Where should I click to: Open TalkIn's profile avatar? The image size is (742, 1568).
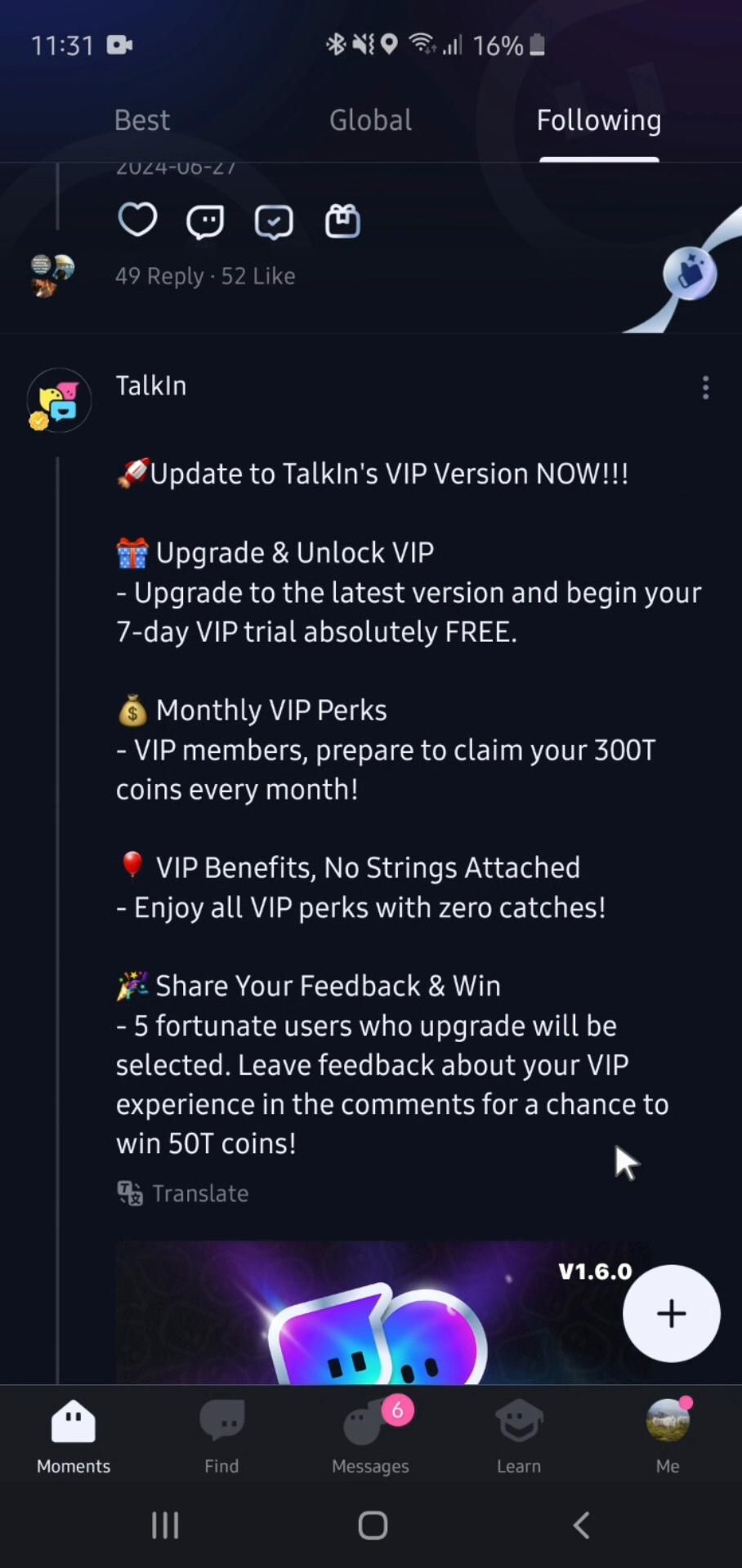(59, 400)
